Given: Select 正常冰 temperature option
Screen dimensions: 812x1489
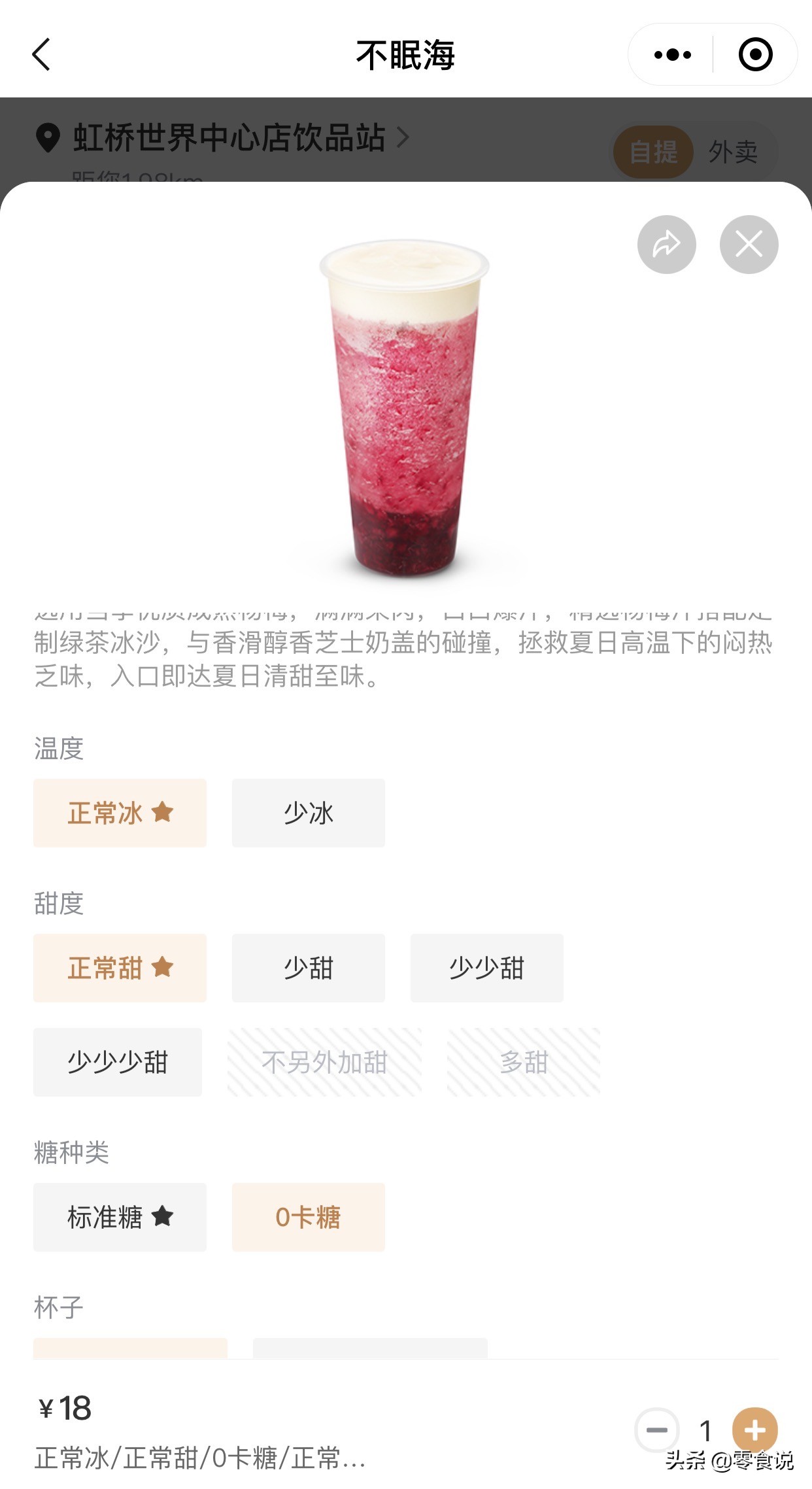Looking at the screenshot, I should pos(120,813).
